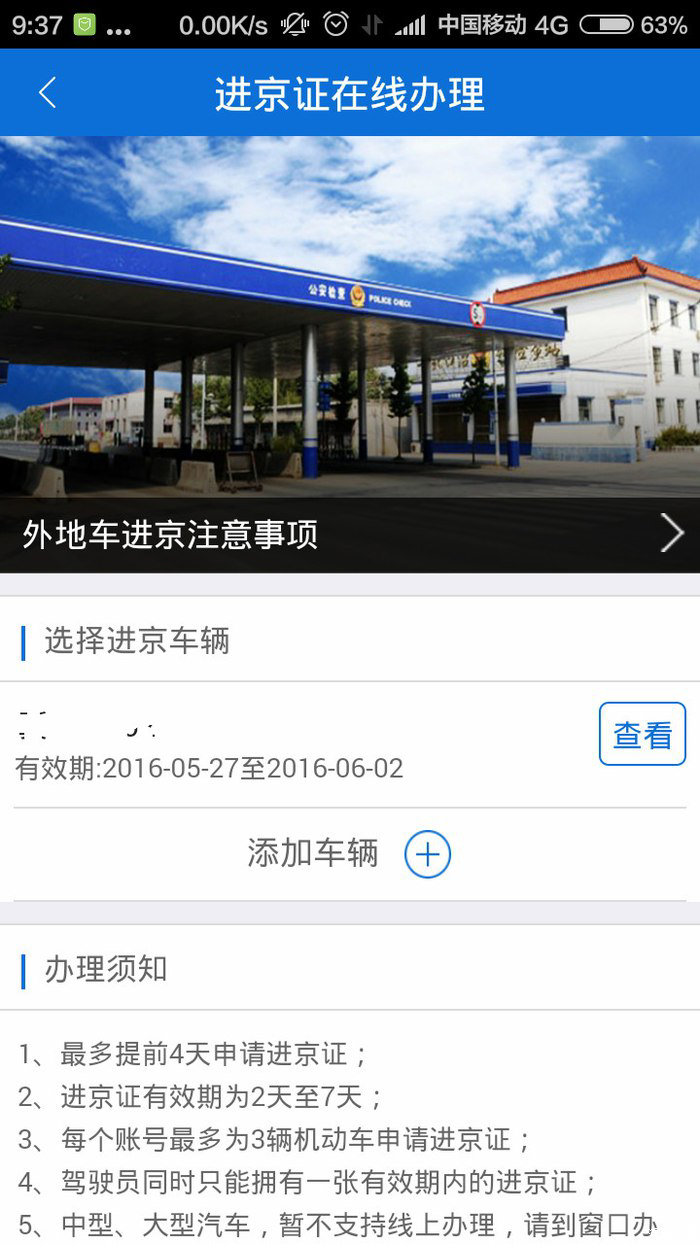
Task: Add a vehicle with 添加车辆
Action: coord(350,855)
